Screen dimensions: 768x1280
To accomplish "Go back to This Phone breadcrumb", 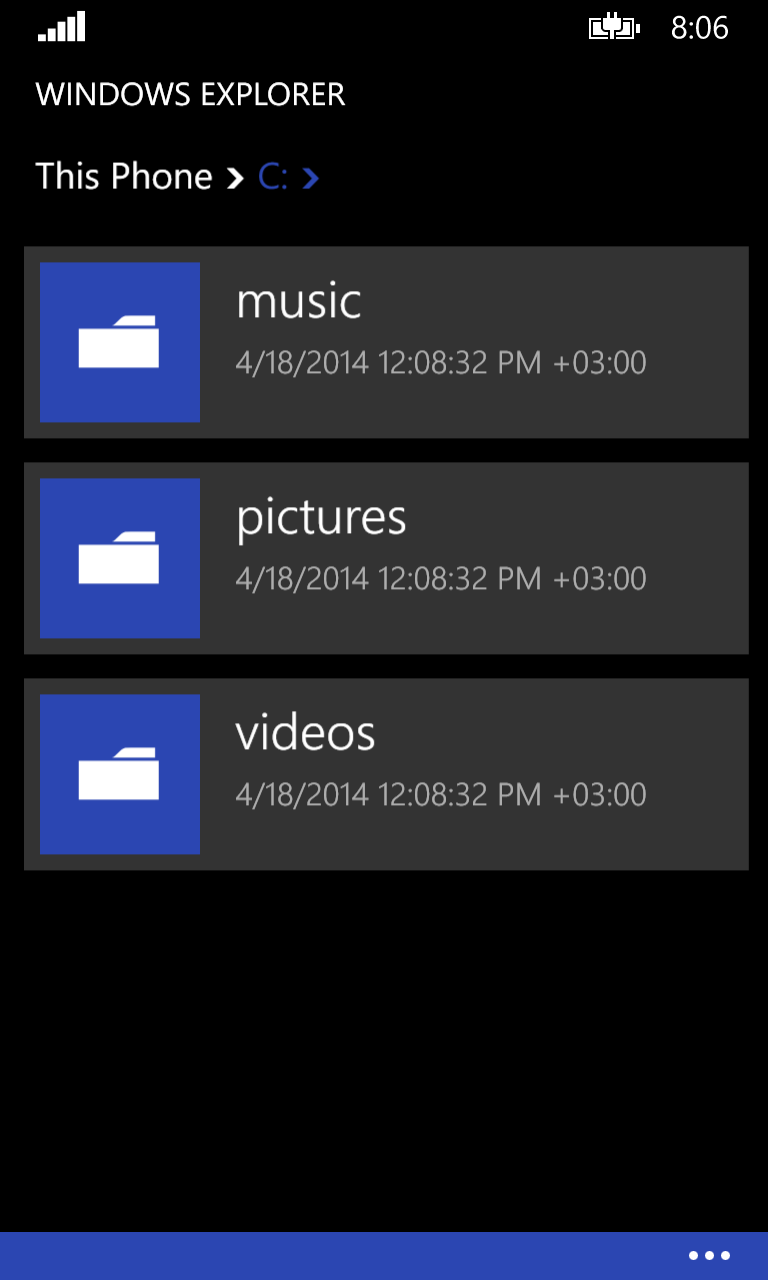I will pos(124,177).
